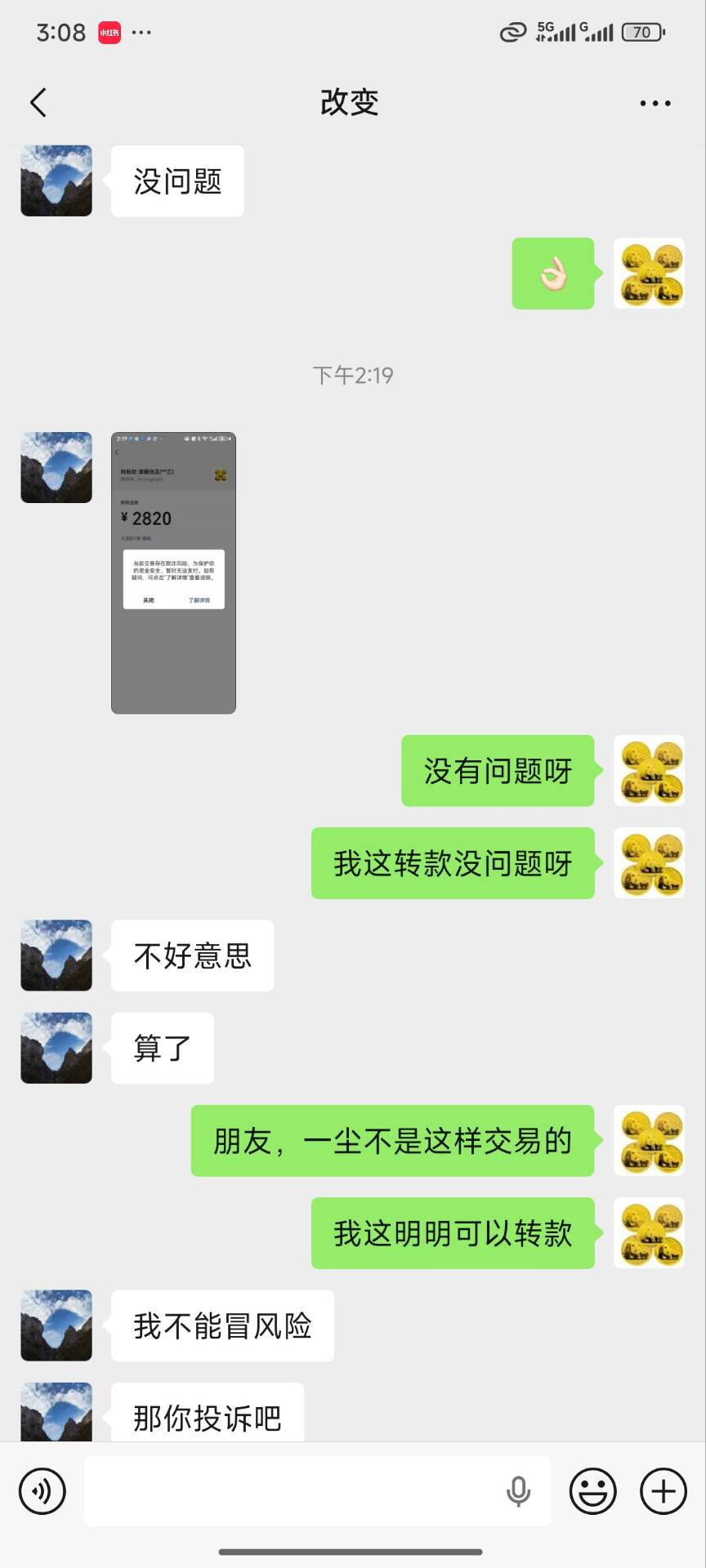Open the contact's avatar beside 没问题
706x1568 pixels.
pos(56,181)
